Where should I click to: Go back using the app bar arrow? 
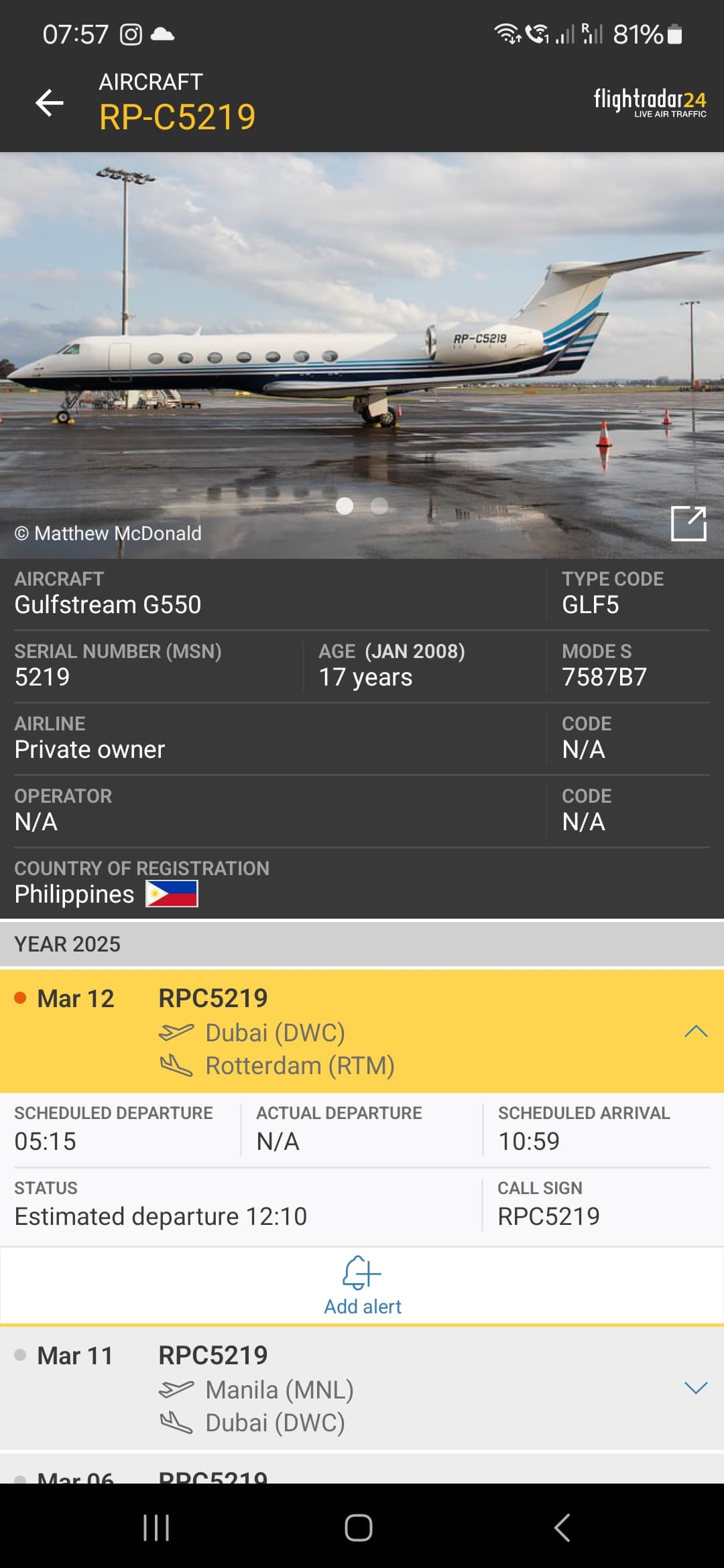(50, 103)
